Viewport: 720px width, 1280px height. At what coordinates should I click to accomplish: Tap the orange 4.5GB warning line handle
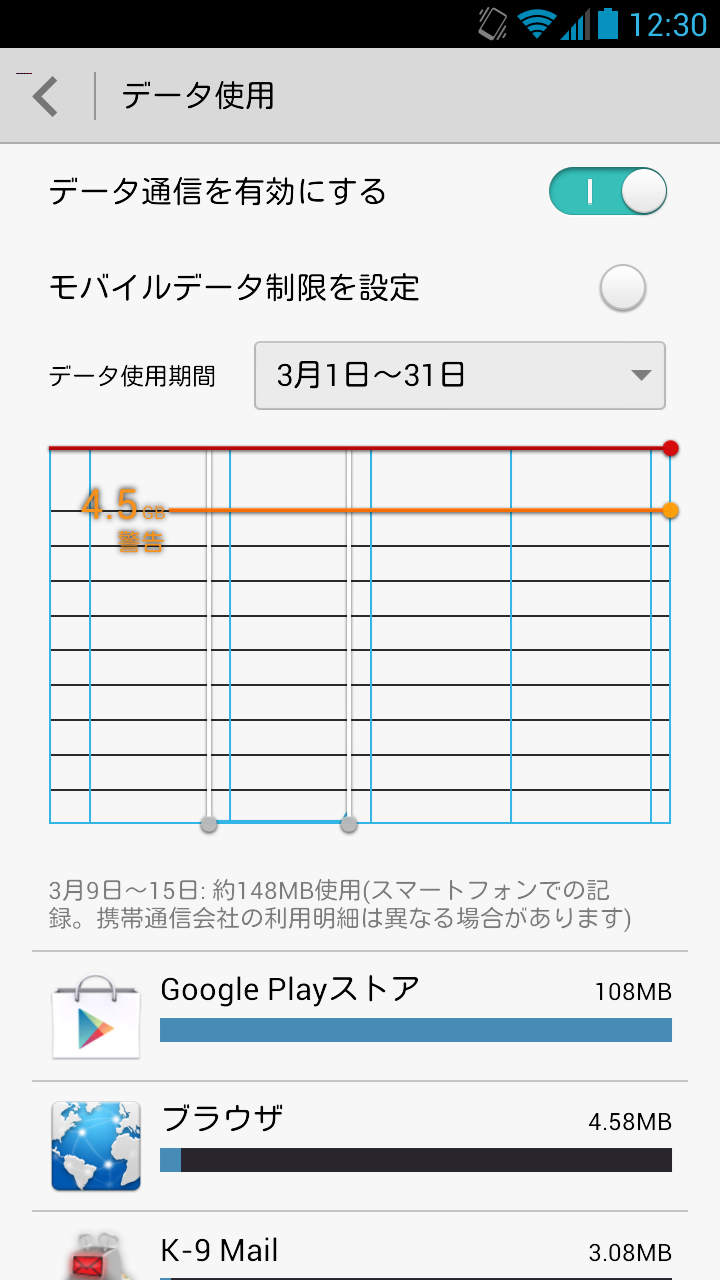pos(670,510)
